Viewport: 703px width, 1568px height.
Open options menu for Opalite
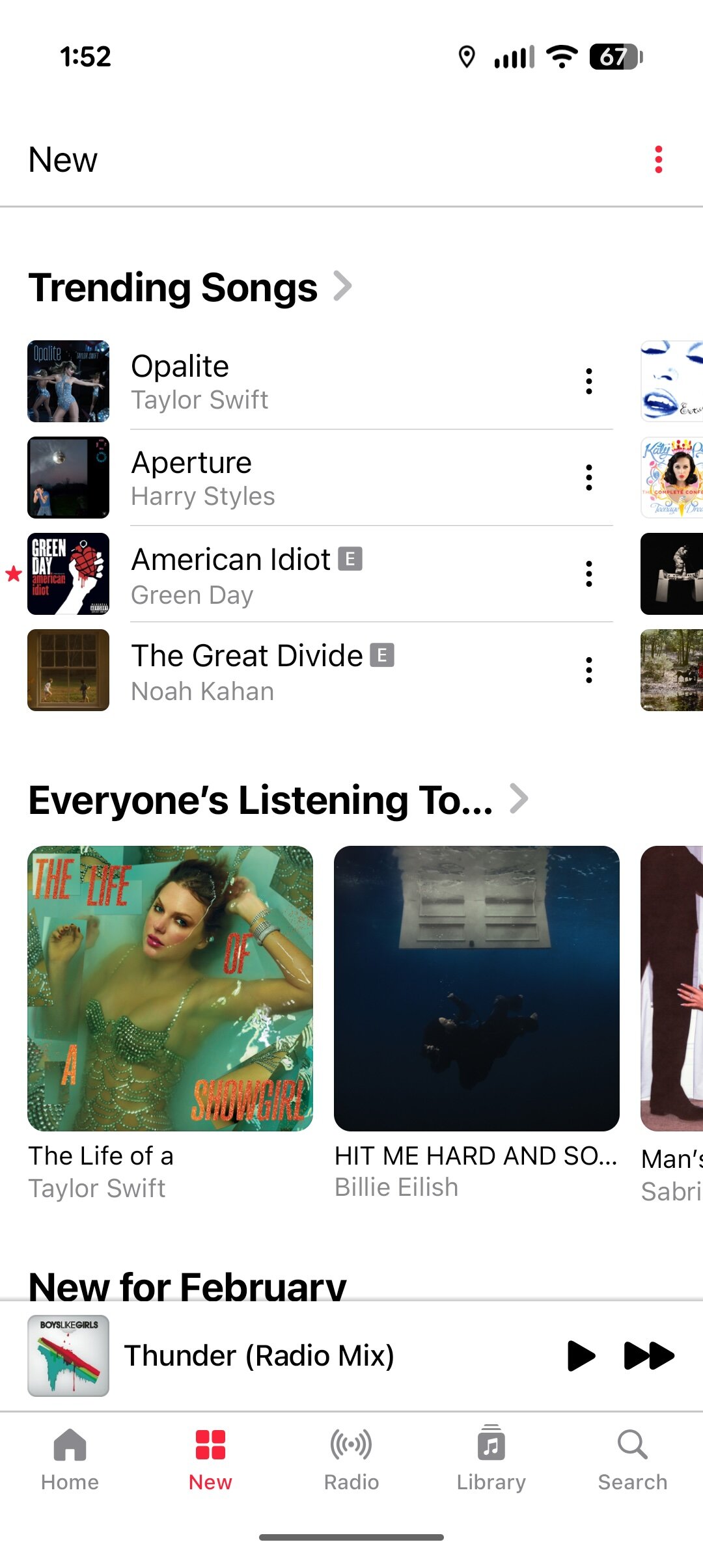click(588, 382)
